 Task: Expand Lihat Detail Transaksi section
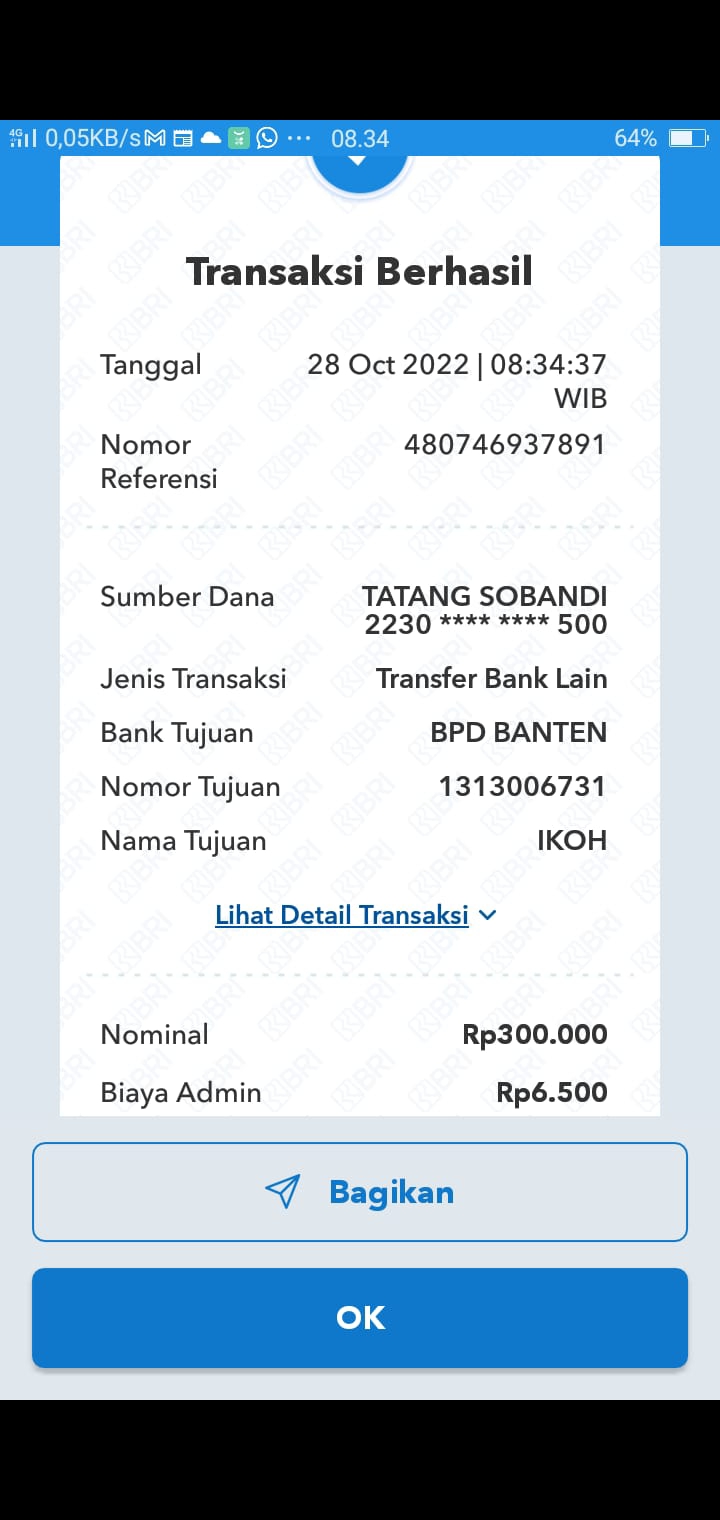343,914
